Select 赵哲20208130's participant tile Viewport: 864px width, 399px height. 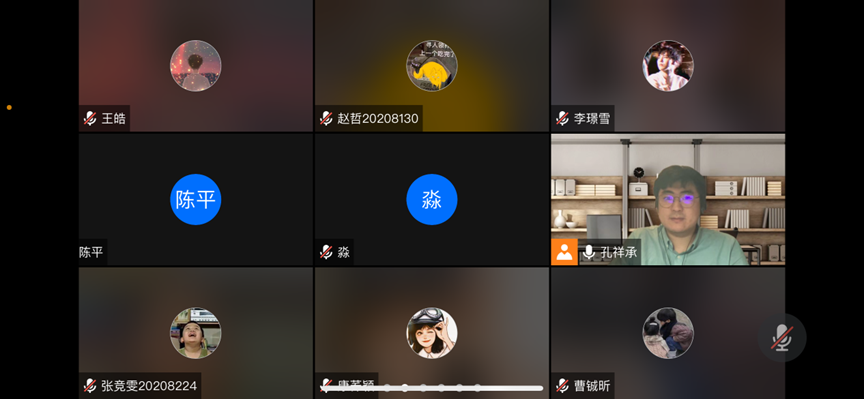coord(431,66)
